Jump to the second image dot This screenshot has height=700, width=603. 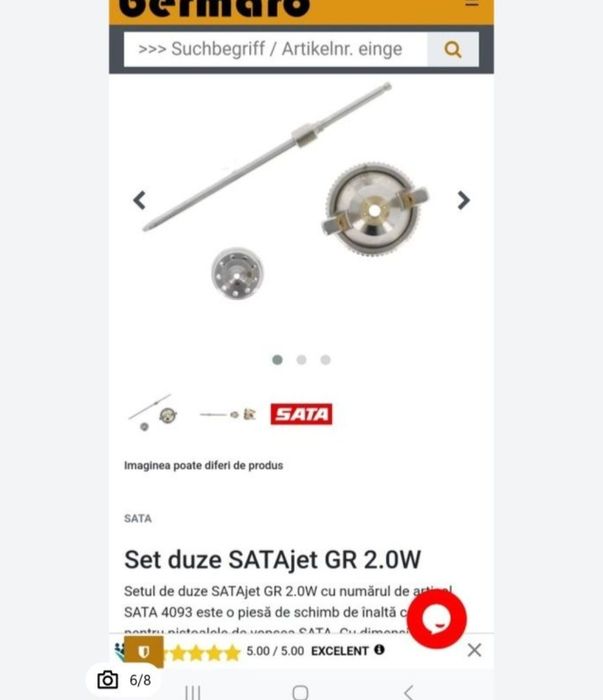(x=301, y=360)
